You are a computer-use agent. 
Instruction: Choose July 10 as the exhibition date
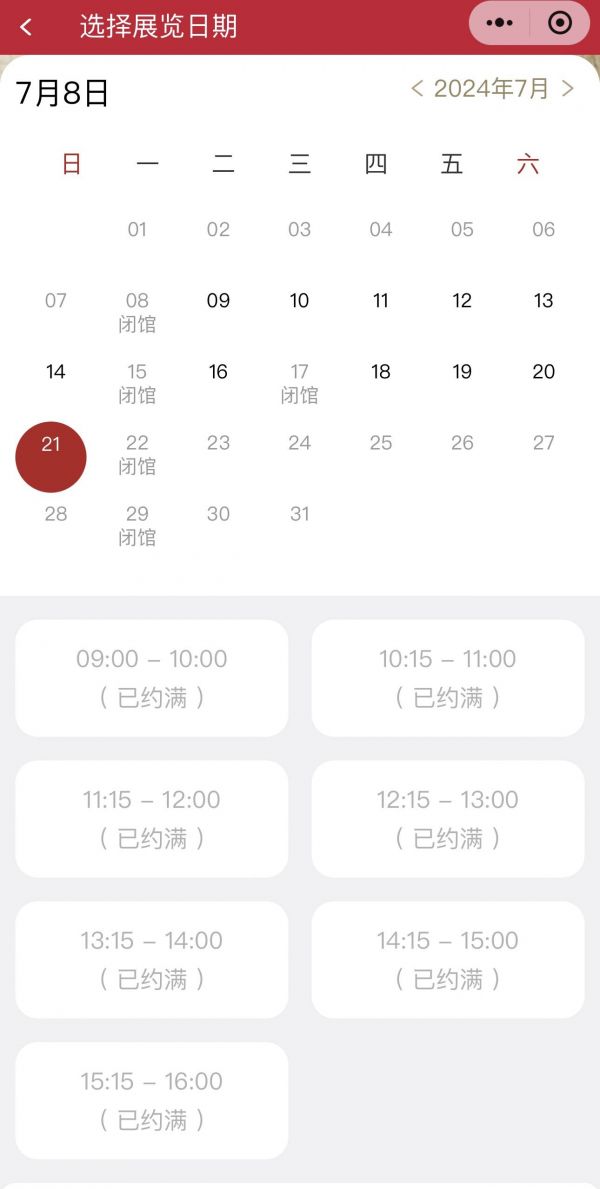pos(299,301)
